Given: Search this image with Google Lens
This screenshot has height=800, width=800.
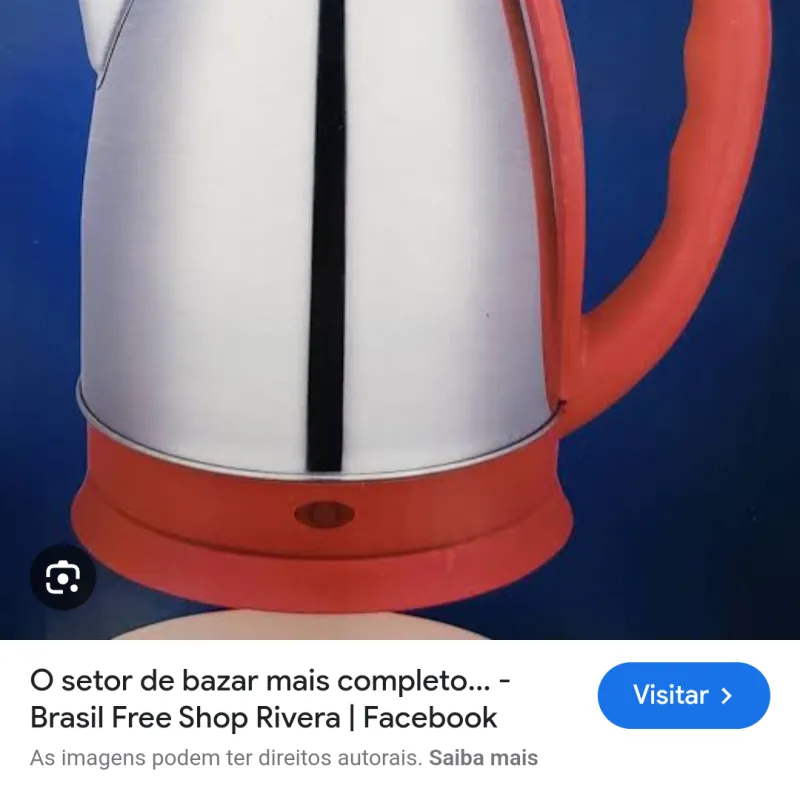Looking at the screenshot, I should (62, 577).
